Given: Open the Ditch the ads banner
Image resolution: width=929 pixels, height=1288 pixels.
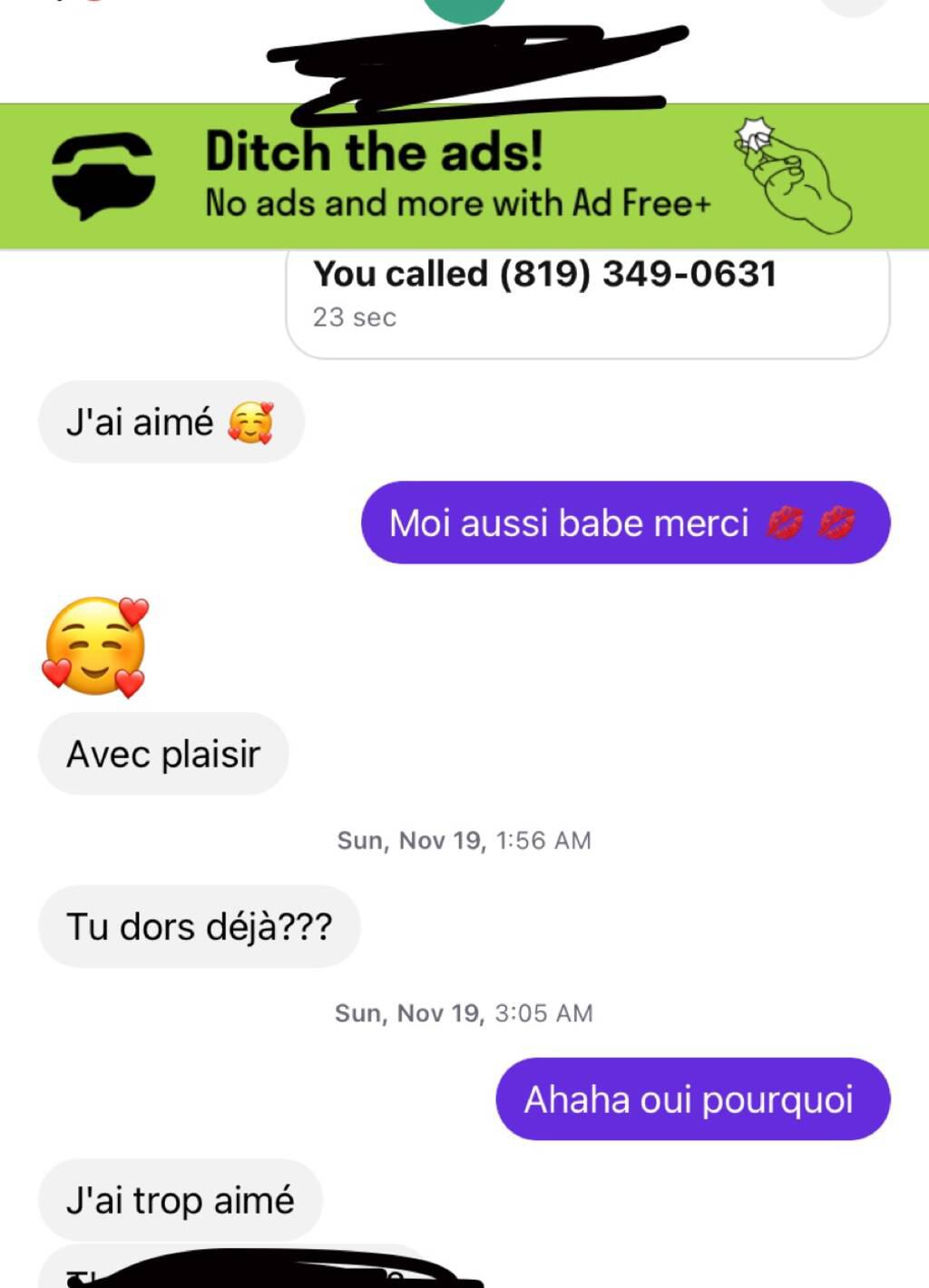Looking at the screenshot, I should coord(463,176).
